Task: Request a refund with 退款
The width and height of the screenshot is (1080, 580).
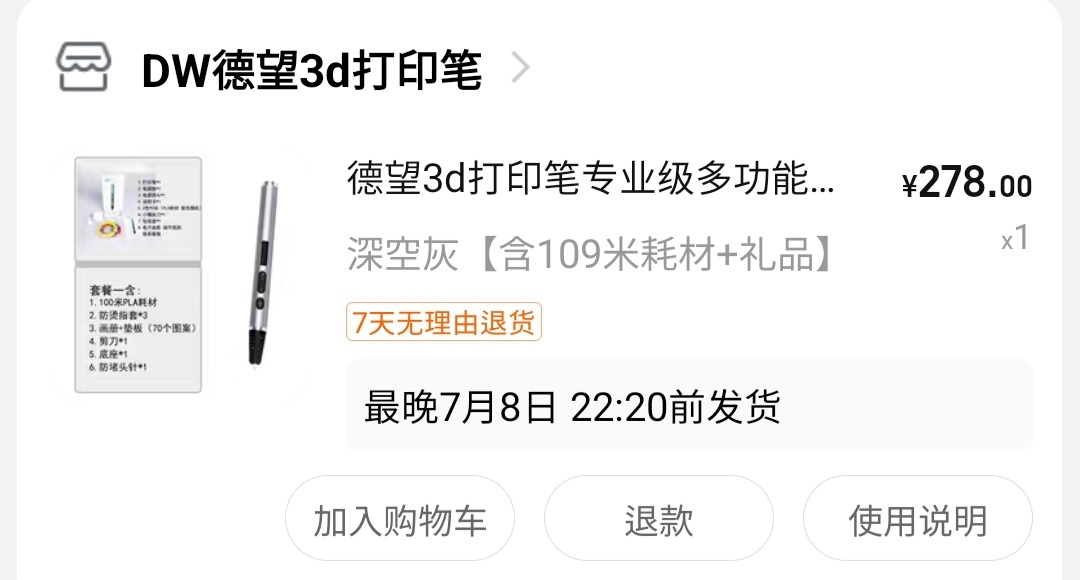Action: click(658, 521)
